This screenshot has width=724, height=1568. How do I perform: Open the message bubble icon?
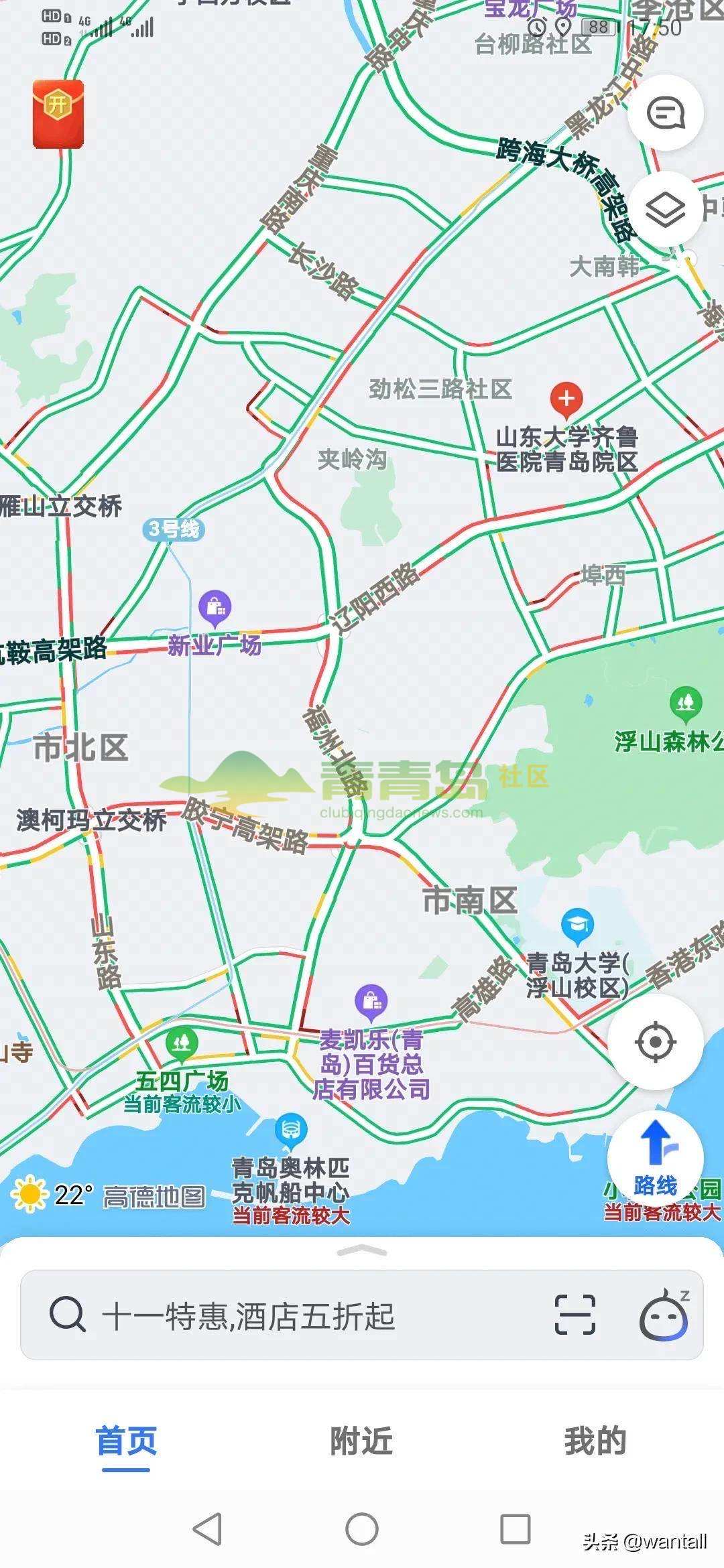tap(665, 113)
